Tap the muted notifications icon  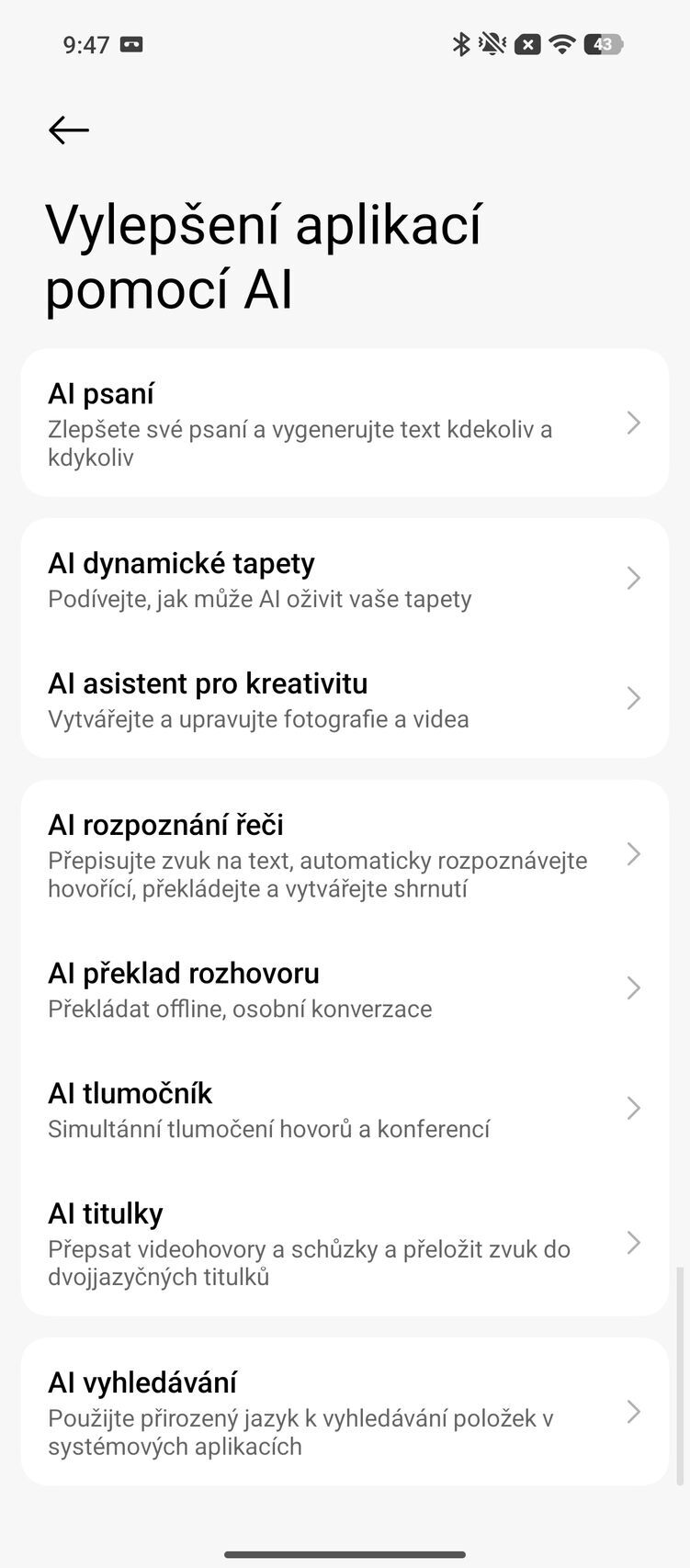[x=492, y=42]
